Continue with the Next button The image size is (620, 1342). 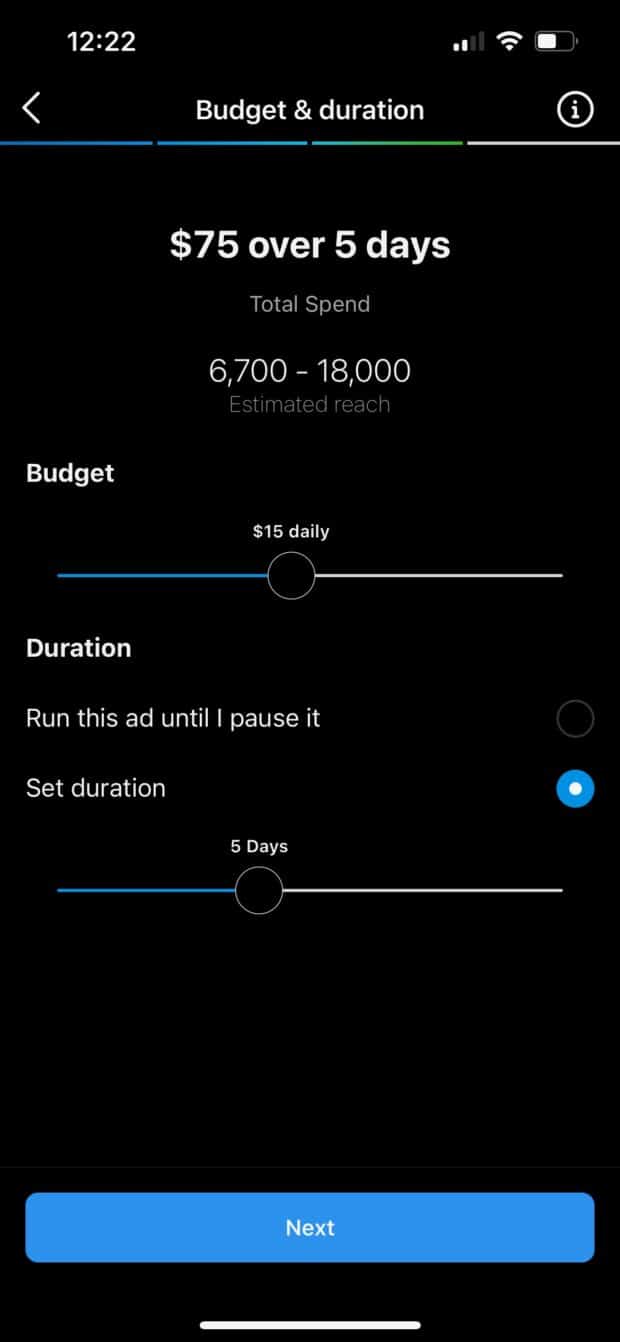pos(310,1228)
